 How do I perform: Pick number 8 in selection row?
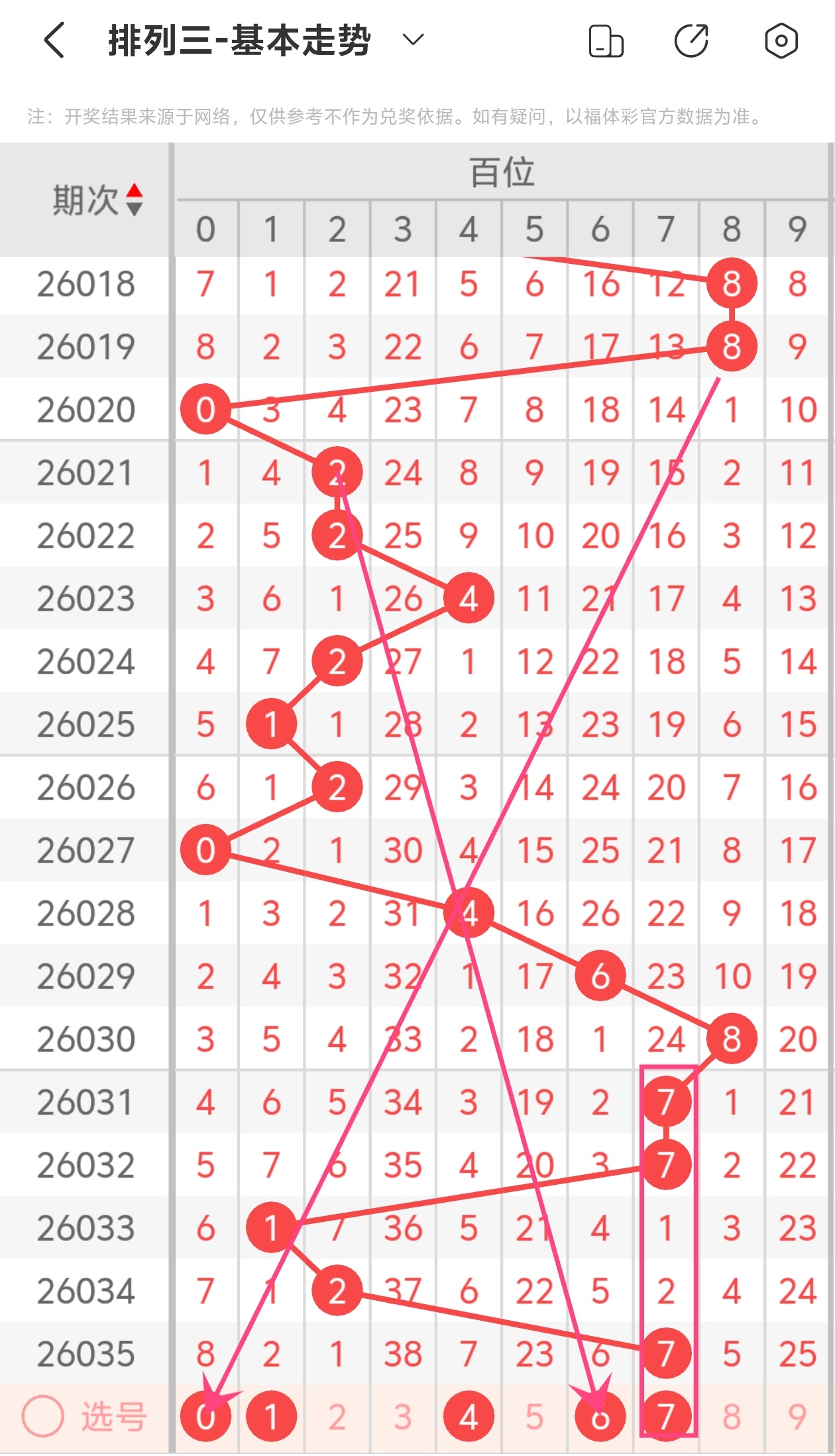732,1417
